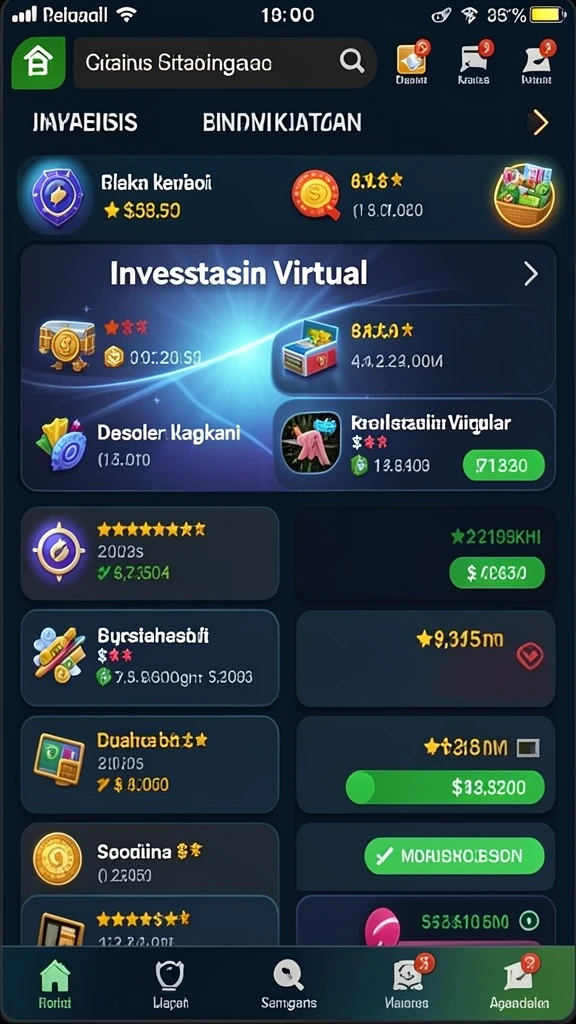The image size is (576, 1024).
Task: Switch to the Llapan bottom tab
Action: pos(170,985)
